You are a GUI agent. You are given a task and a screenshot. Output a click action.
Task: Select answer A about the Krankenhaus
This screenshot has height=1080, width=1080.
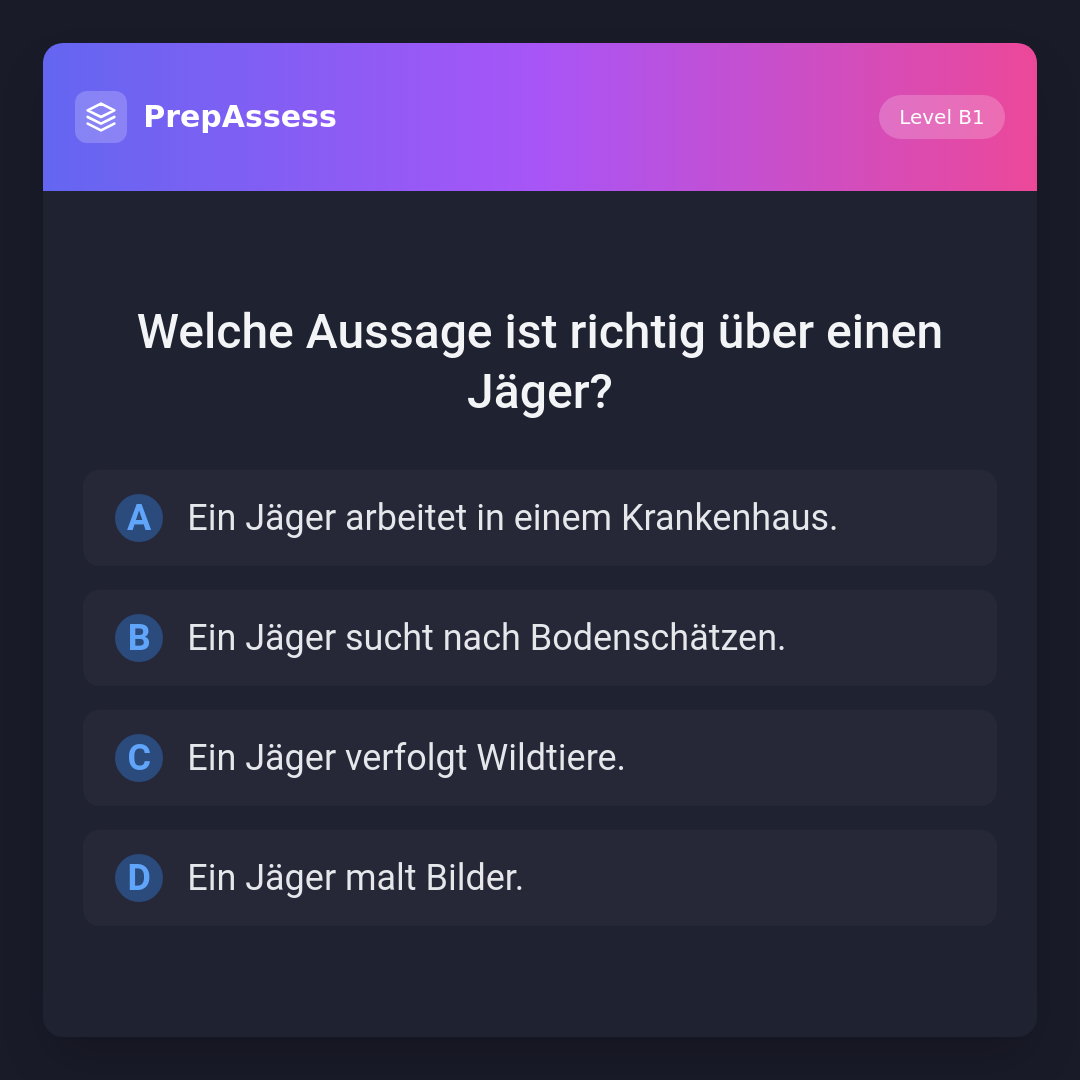[540, 518]
